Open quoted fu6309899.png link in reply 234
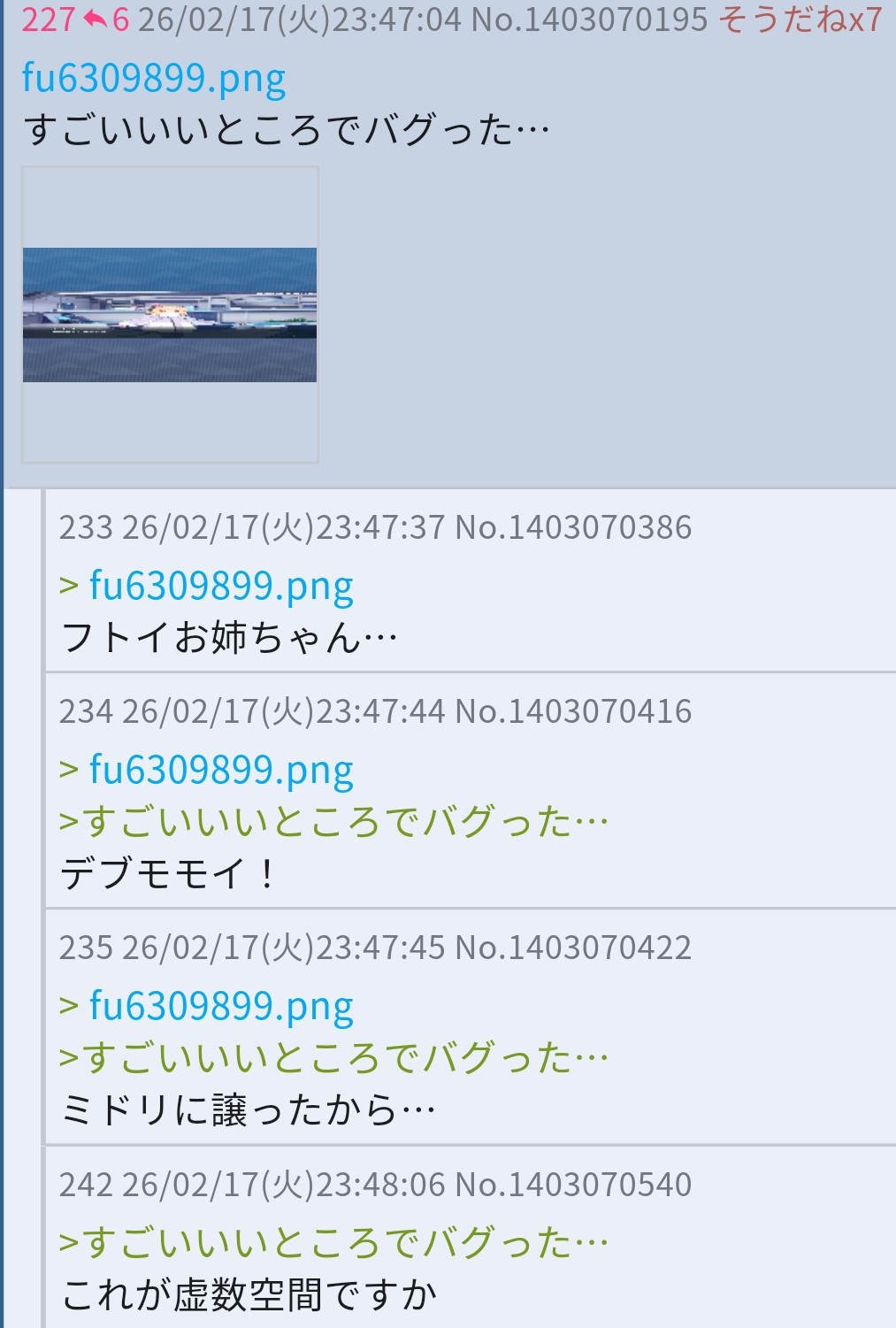Viewport: 896px width, 1328px height. pos(221,770)
